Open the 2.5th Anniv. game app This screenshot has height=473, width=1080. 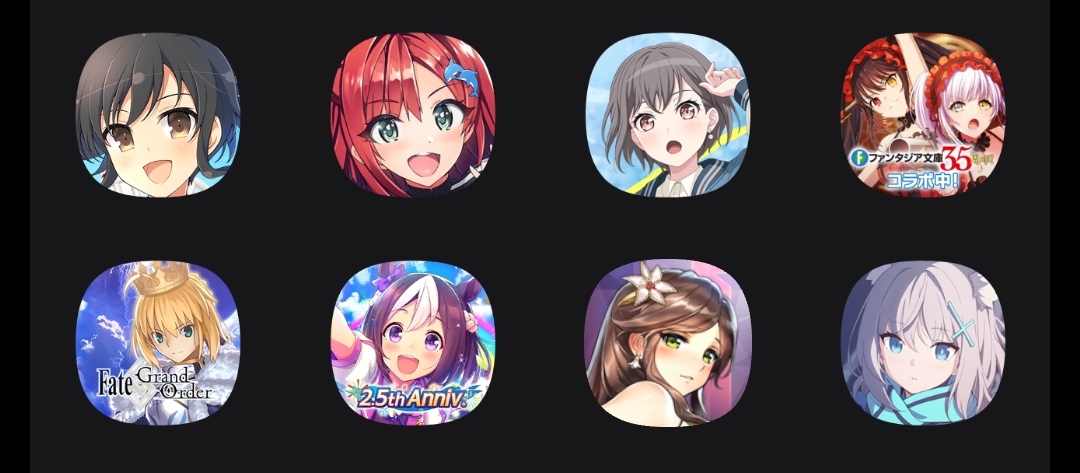click(x=413, y=343)
